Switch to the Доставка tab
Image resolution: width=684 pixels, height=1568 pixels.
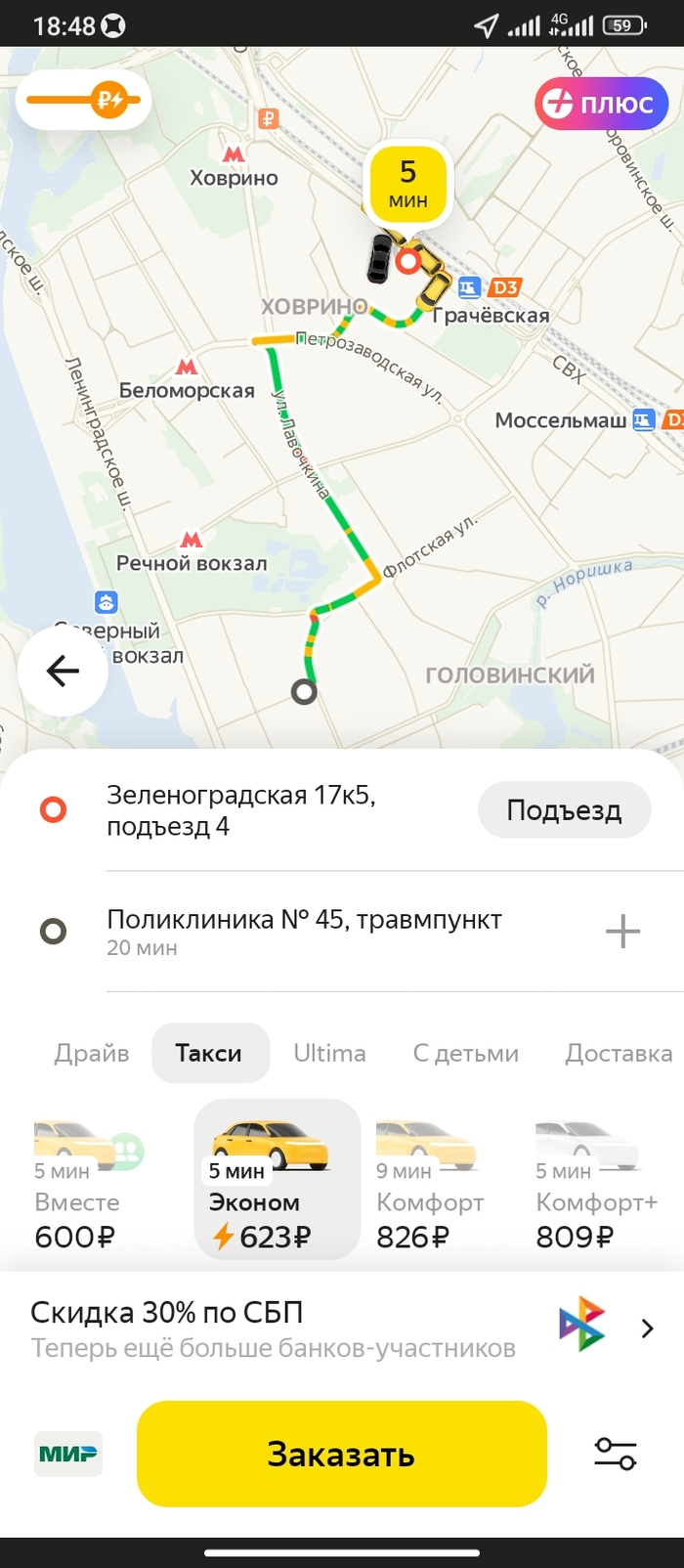619,1053
